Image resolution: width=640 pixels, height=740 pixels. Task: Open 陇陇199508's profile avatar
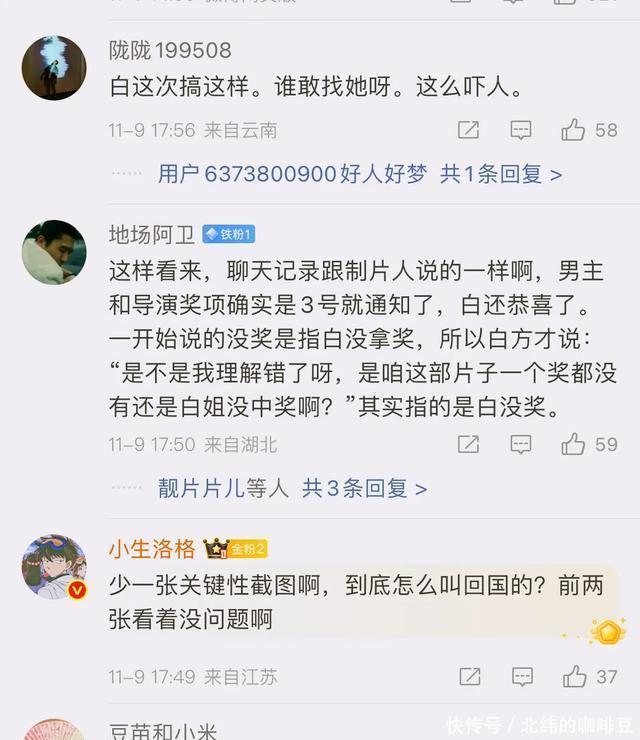tap(54, 68)
